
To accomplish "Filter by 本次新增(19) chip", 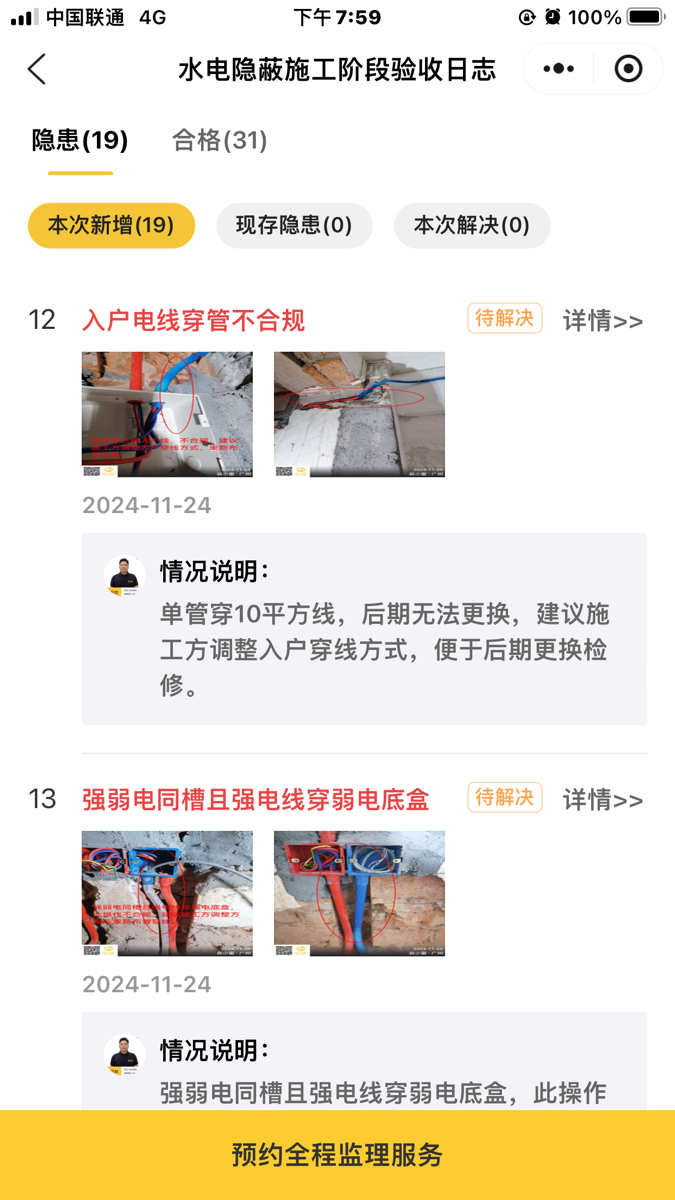I will click(x=111, y=225).
